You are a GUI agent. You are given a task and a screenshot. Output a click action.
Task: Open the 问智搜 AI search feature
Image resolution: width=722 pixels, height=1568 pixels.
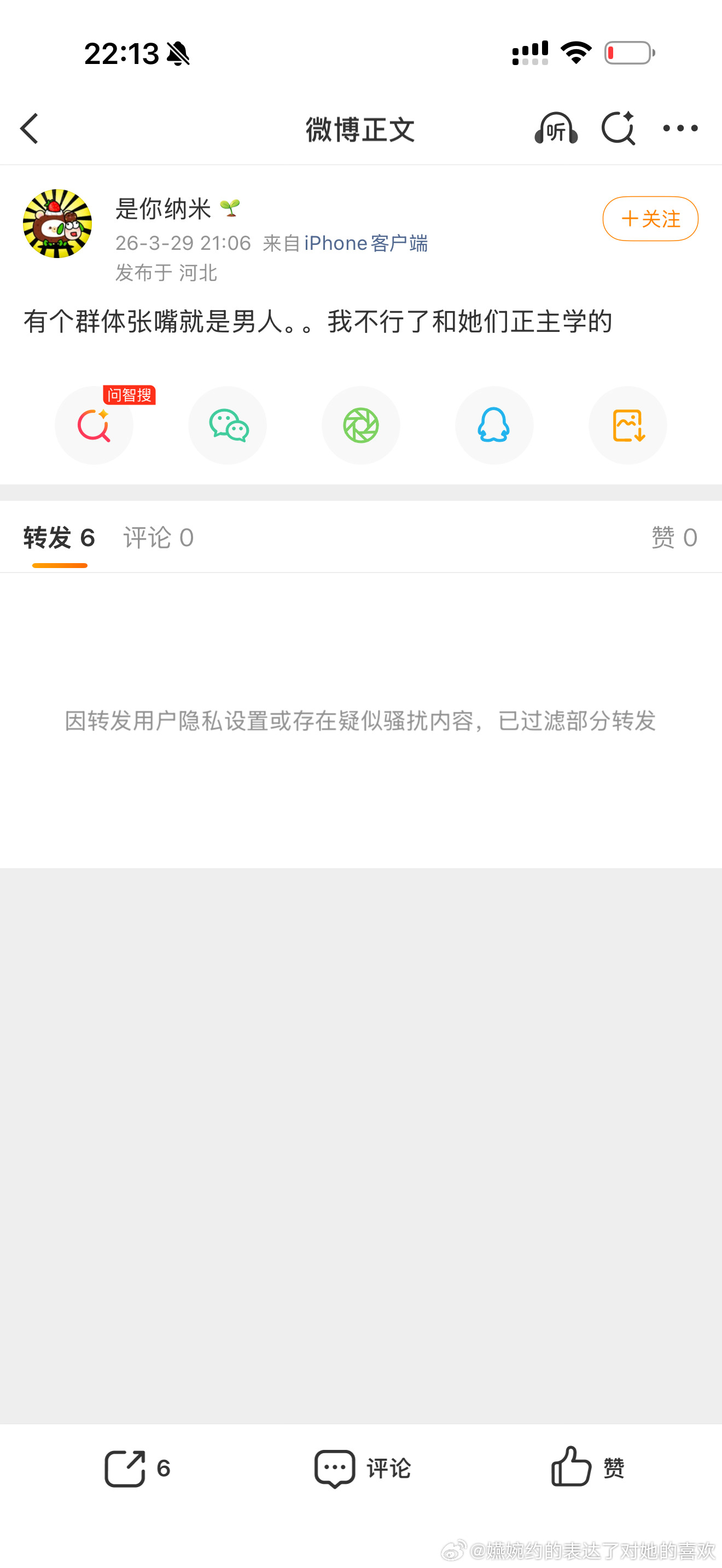pyautogui.click(x=95, y=425)
